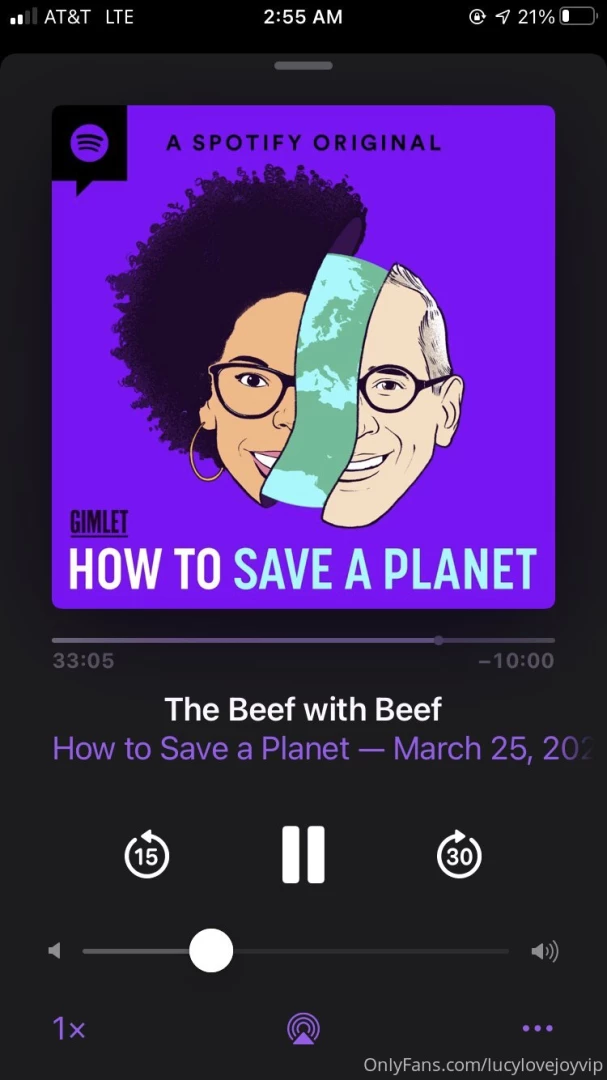Open the three-dot more menu

537,1028
